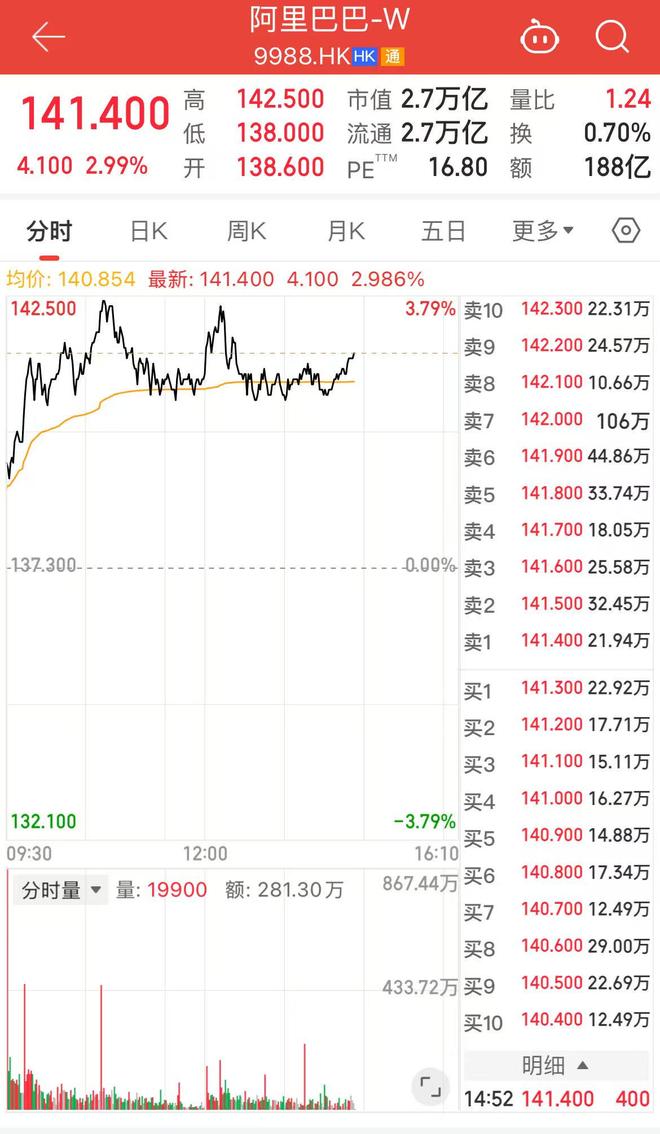Go back using the arrow icon

click(x=47, y=38)
